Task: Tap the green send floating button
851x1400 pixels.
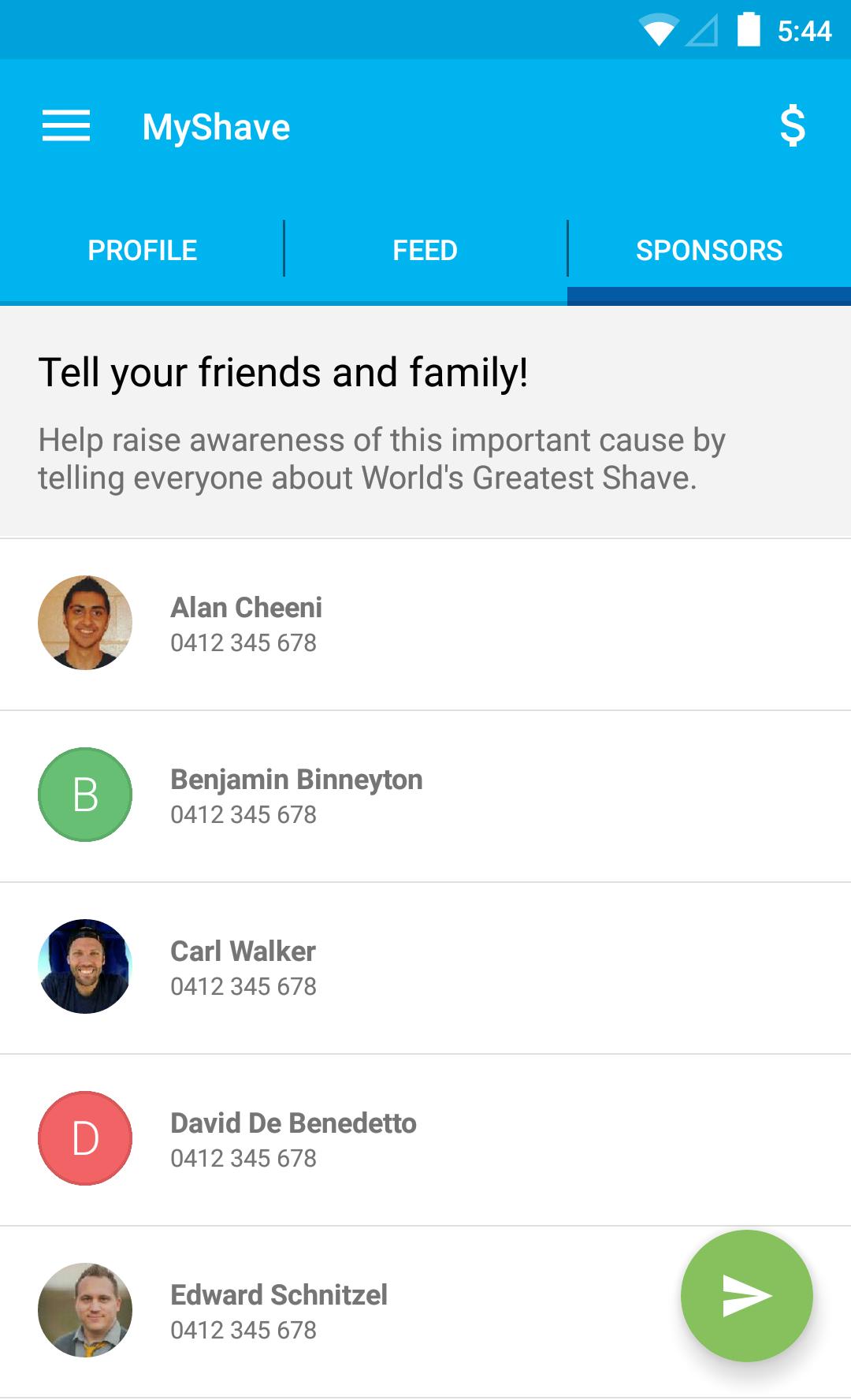Action: (x=746, y=1296)
